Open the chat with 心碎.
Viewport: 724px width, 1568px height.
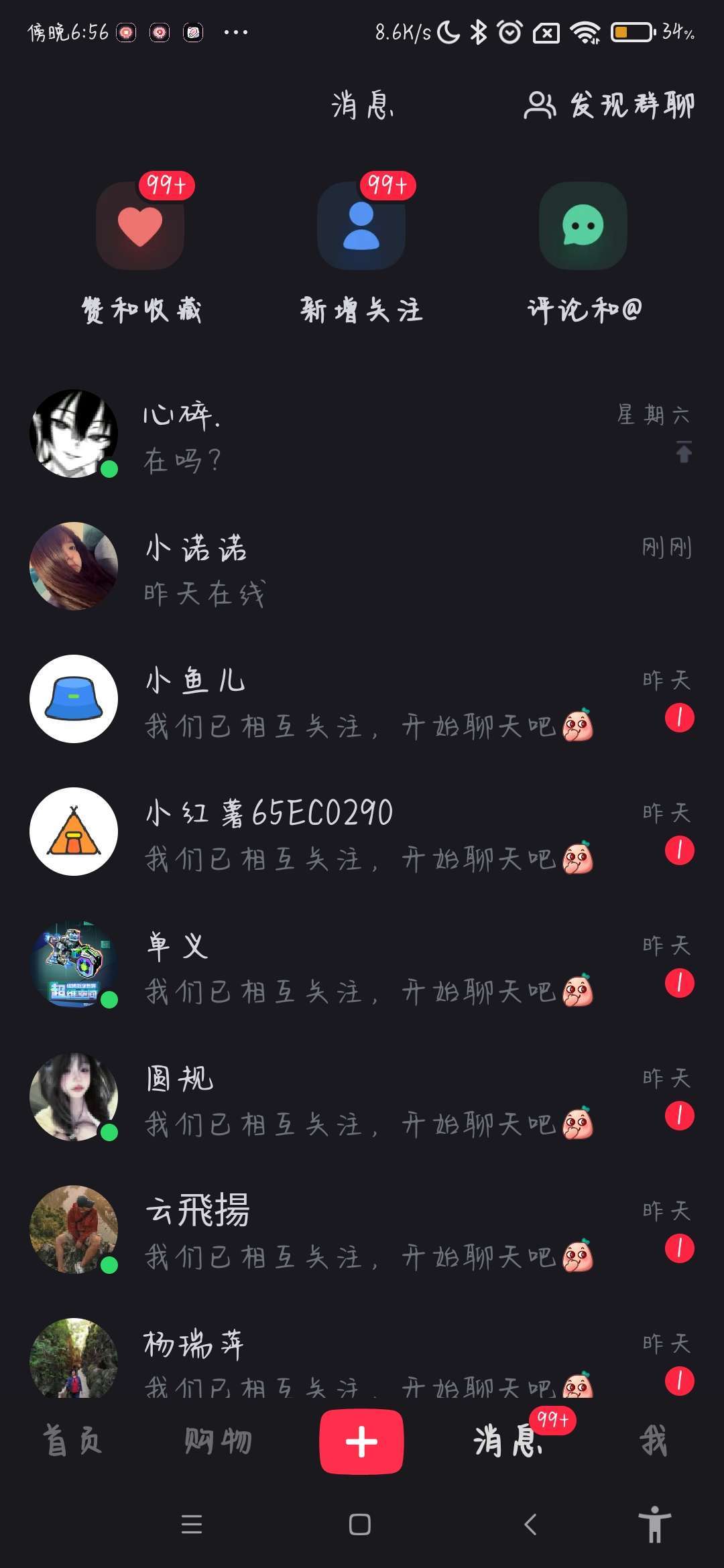click(362, 434)
